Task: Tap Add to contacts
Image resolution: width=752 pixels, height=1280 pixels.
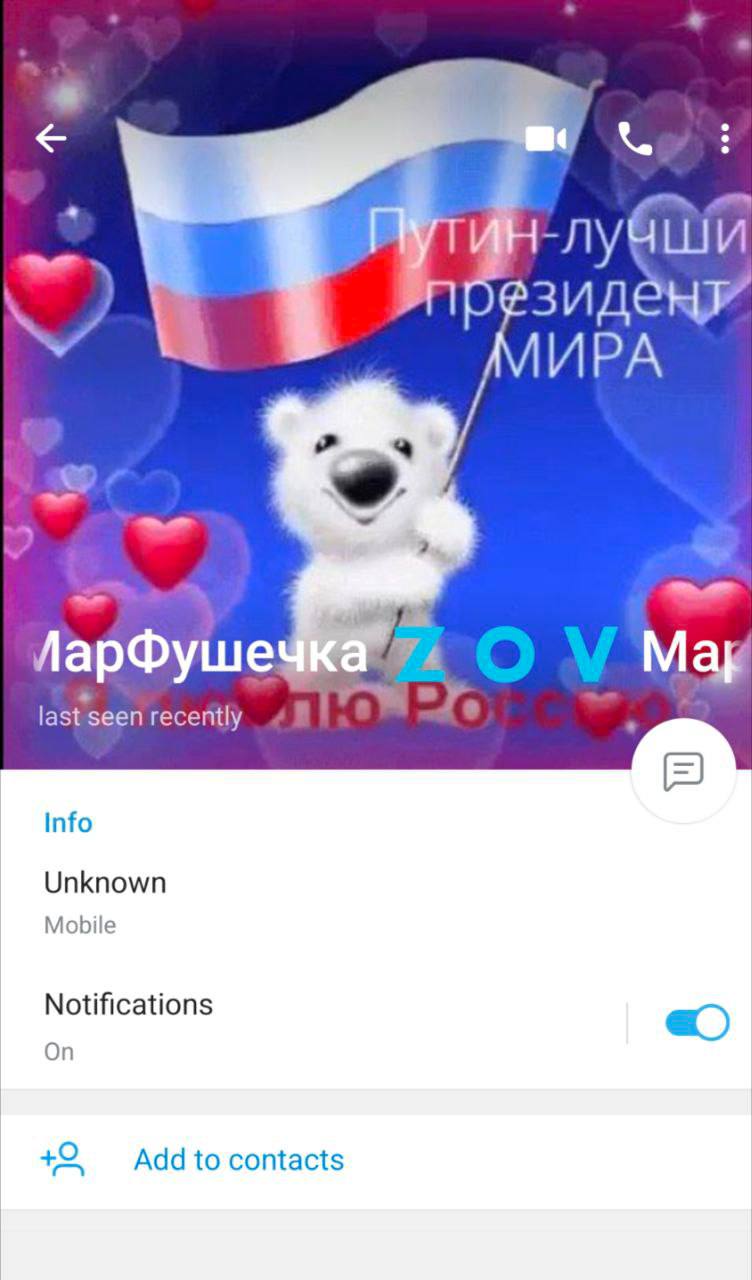Action: tap(238, 1160)
